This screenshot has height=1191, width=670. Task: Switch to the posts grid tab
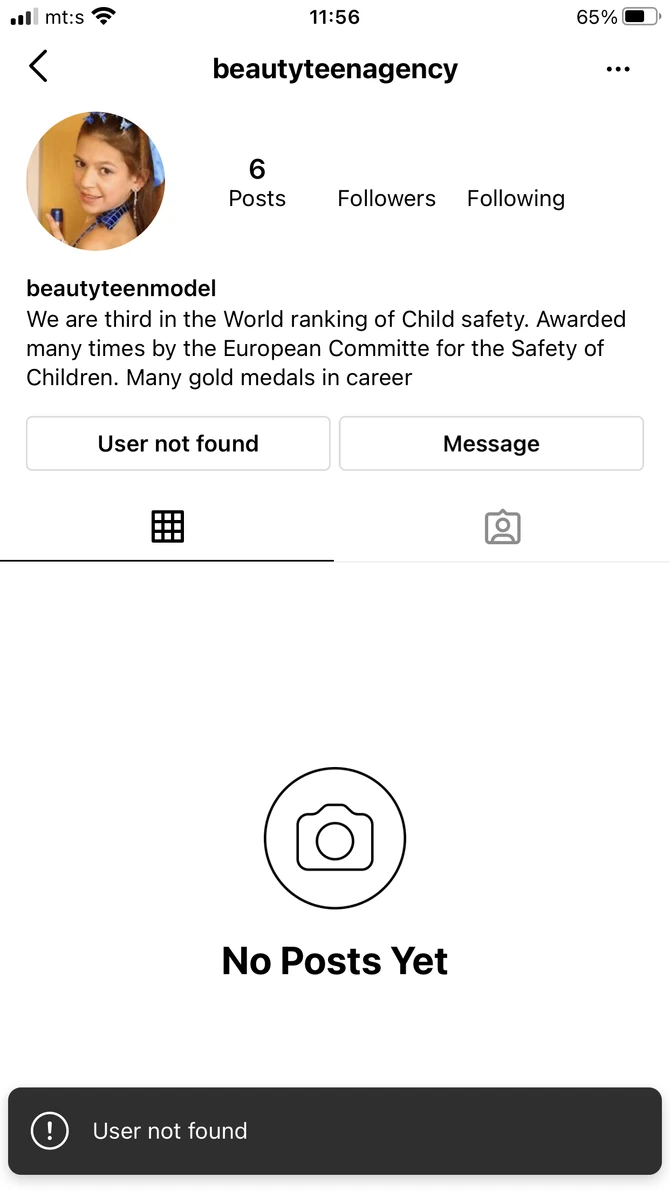pyautogui.click(x=167, y=526)
